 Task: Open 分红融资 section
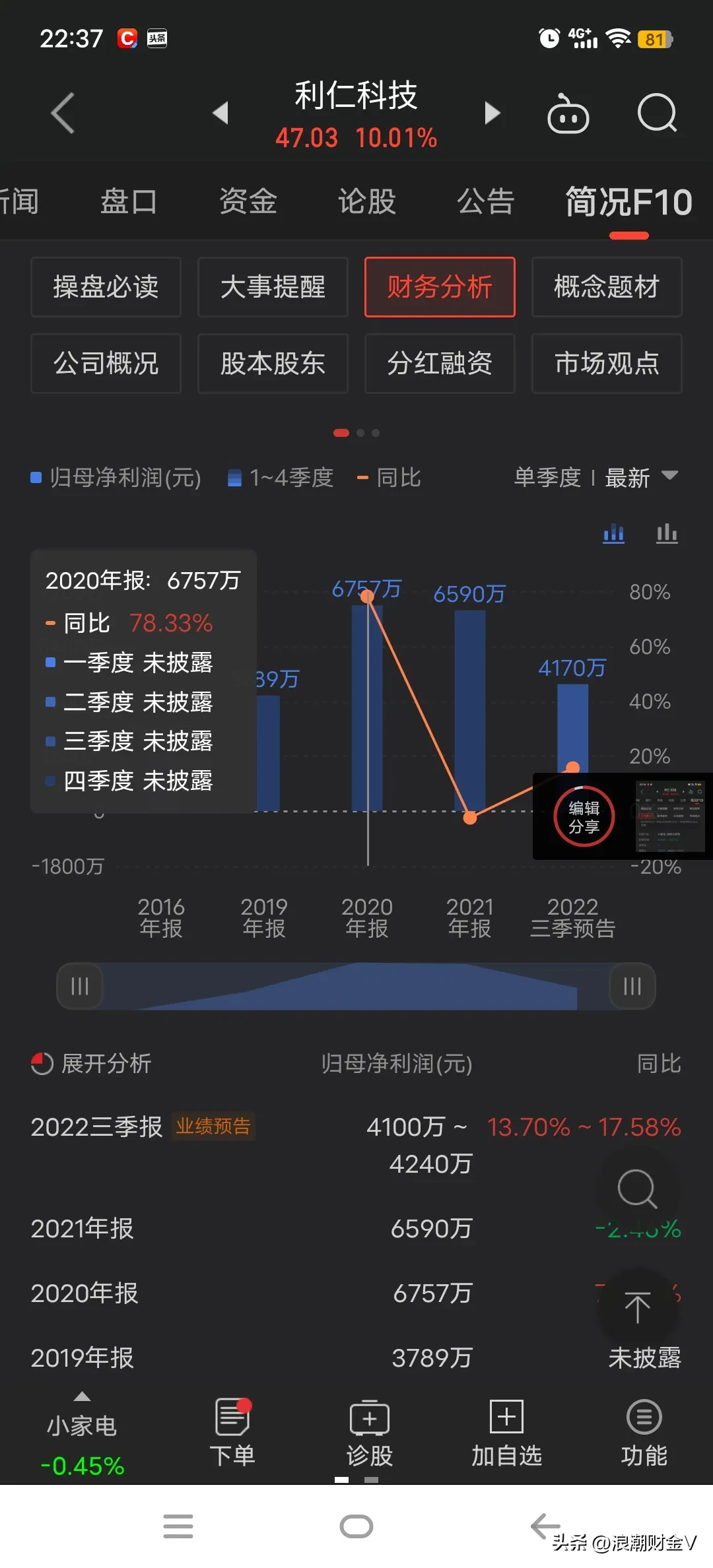[x=440, y=364]
